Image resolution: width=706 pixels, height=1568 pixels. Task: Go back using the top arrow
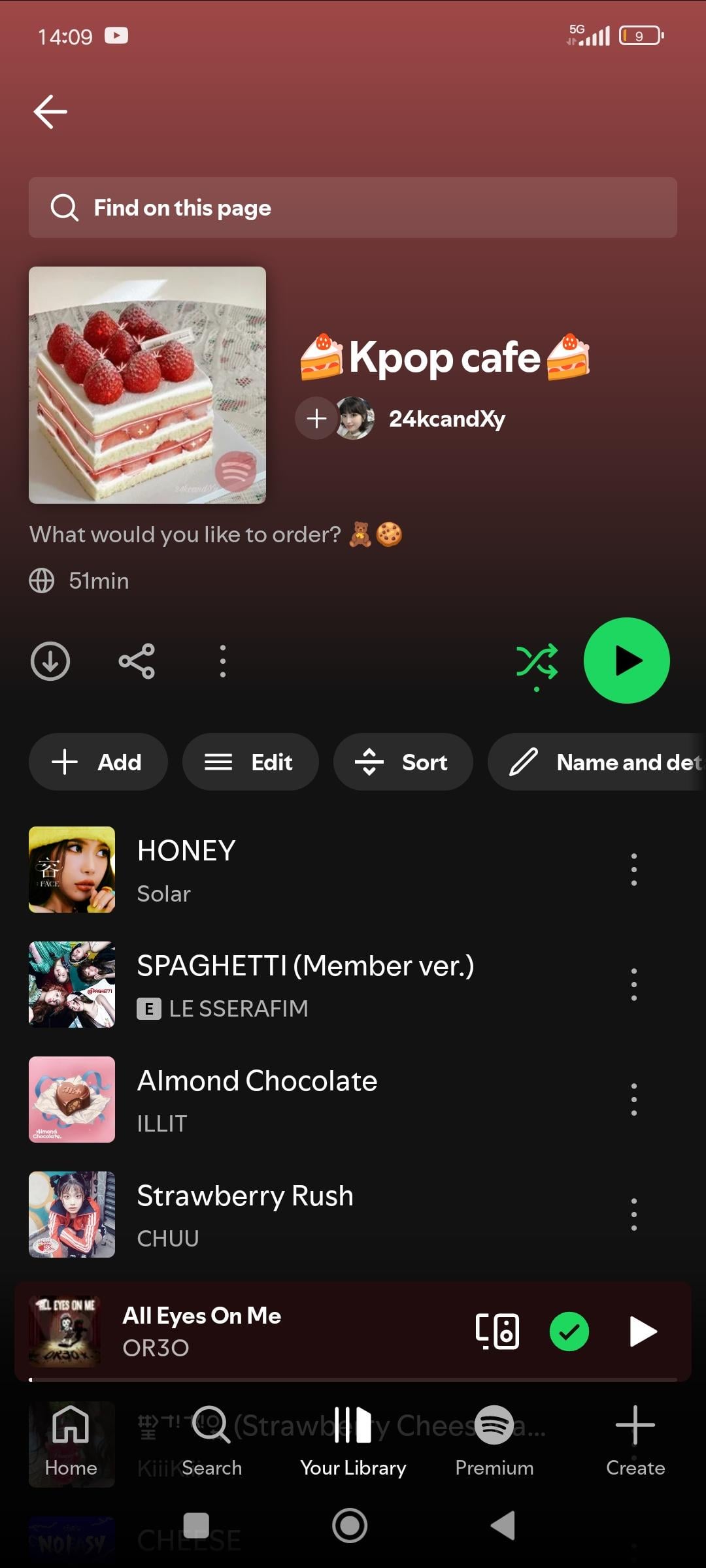50,112
